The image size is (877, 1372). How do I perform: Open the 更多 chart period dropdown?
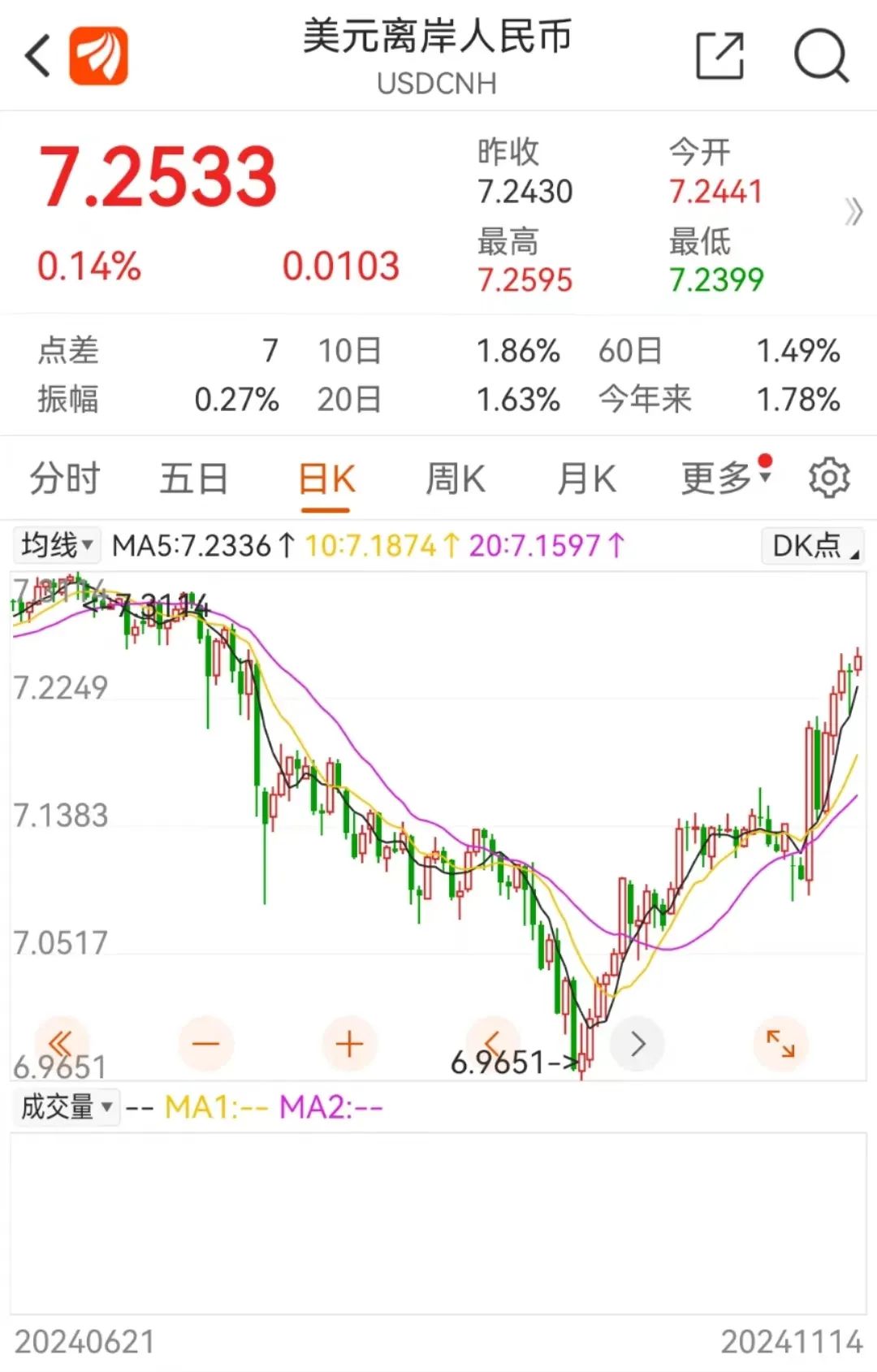click(725, 478)
